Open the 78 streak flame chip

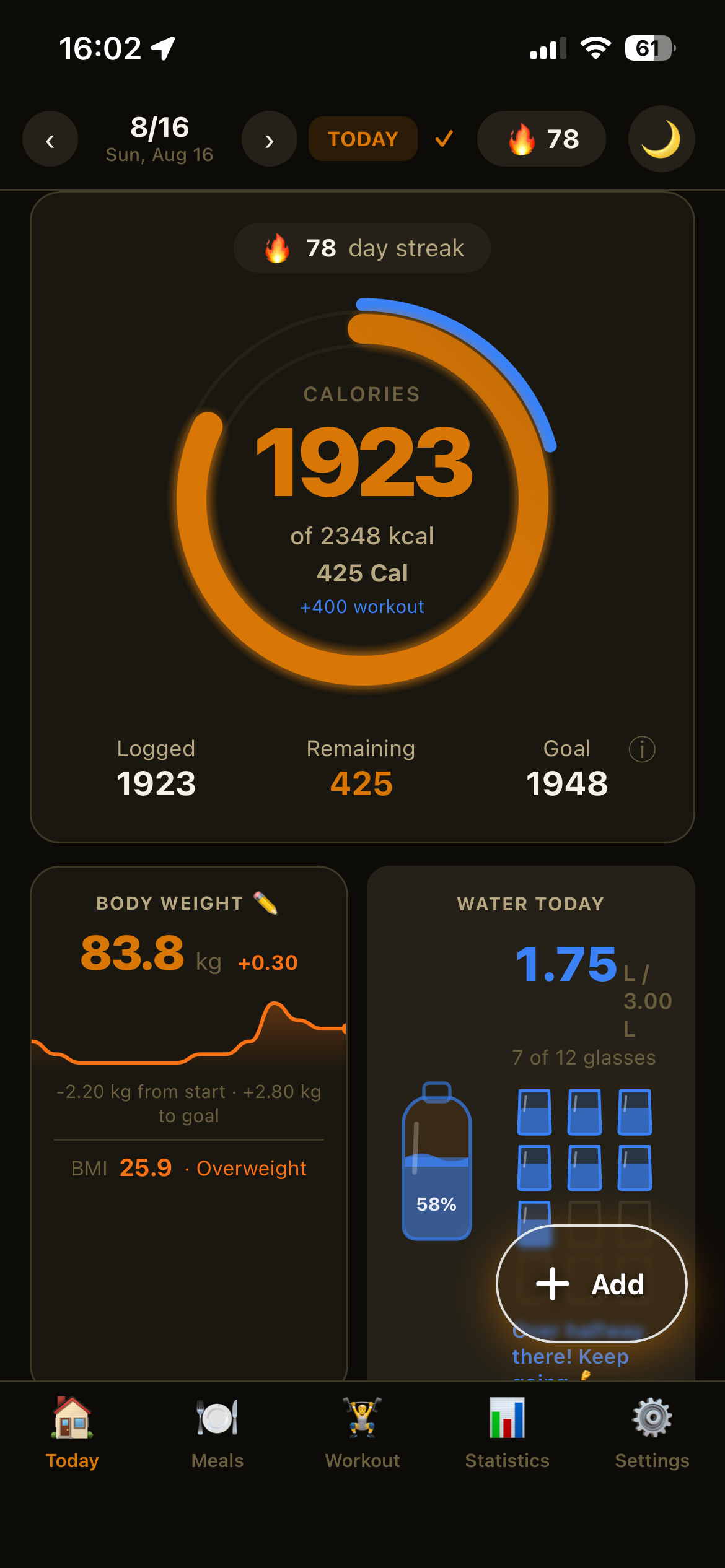click(542, 139)
